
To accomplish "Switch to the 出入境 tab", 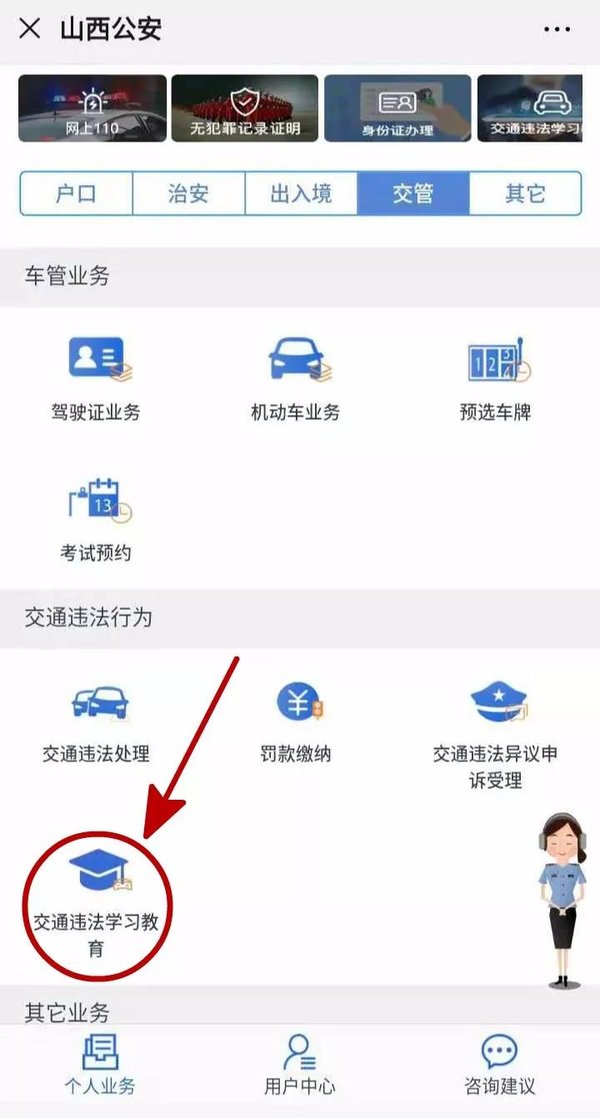I will 300,193.
